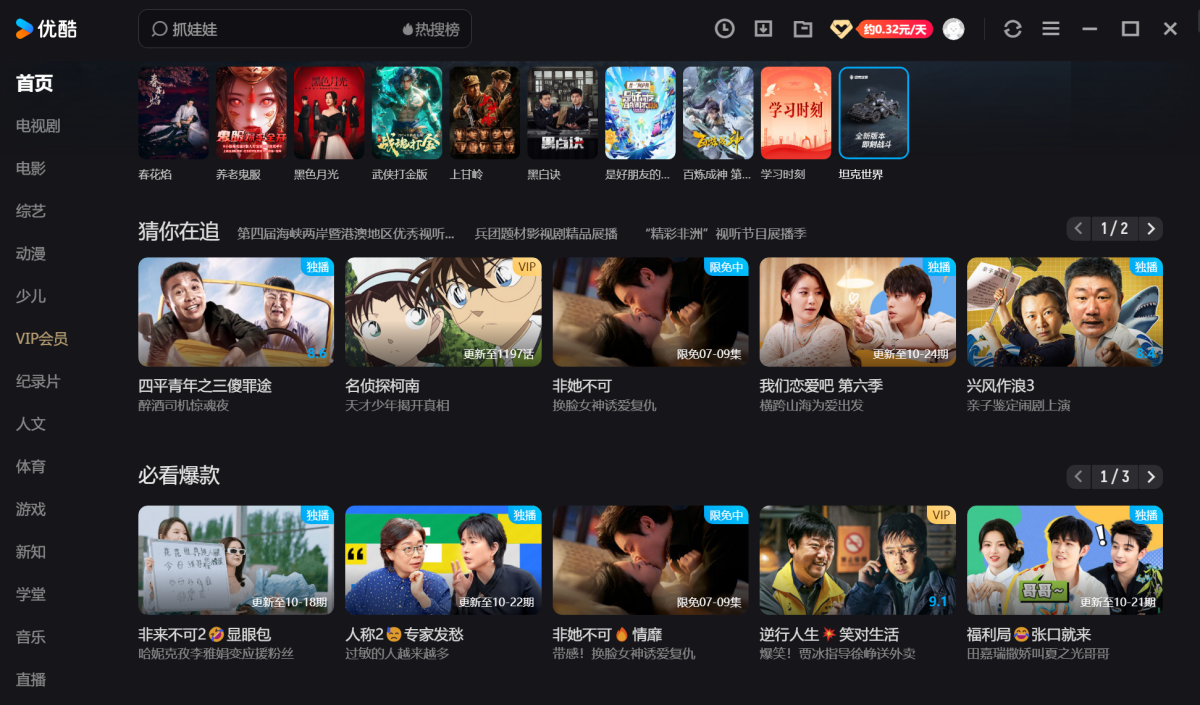This screenshot has width=1200, height=705.
Task: Go to the VIP会员 section
Action: [x=42, y=338]
